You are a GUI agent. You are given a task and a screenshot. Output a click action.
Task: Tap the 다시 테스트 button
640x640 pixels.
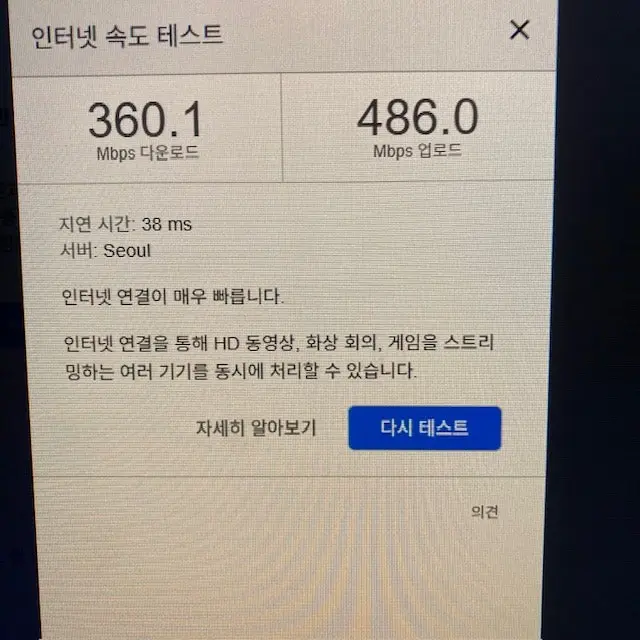pos(424,428)
